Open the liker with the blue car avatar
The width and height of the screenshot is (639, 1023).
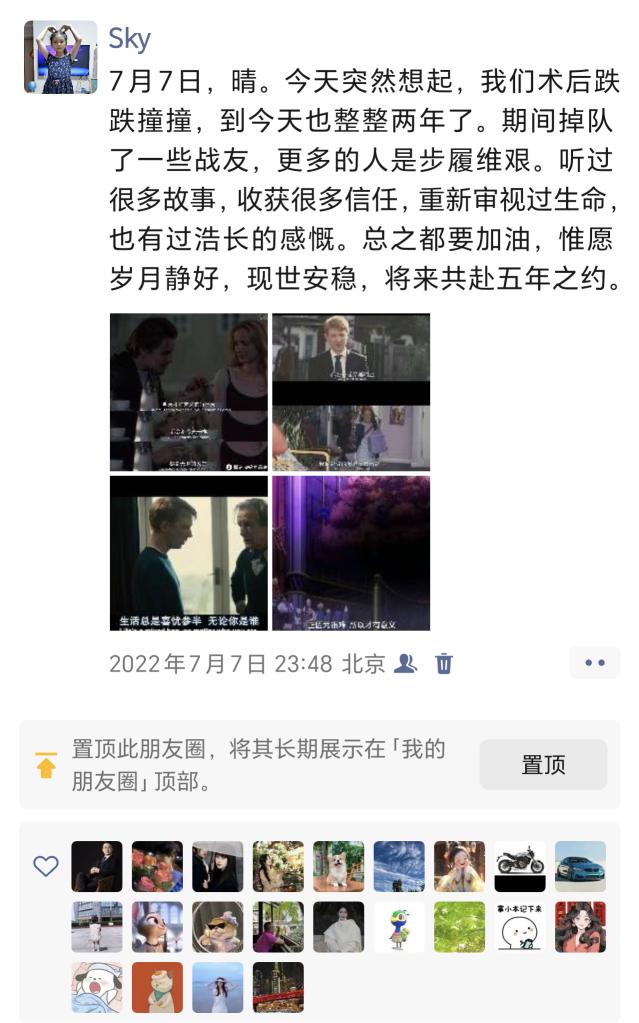point(580,866)
